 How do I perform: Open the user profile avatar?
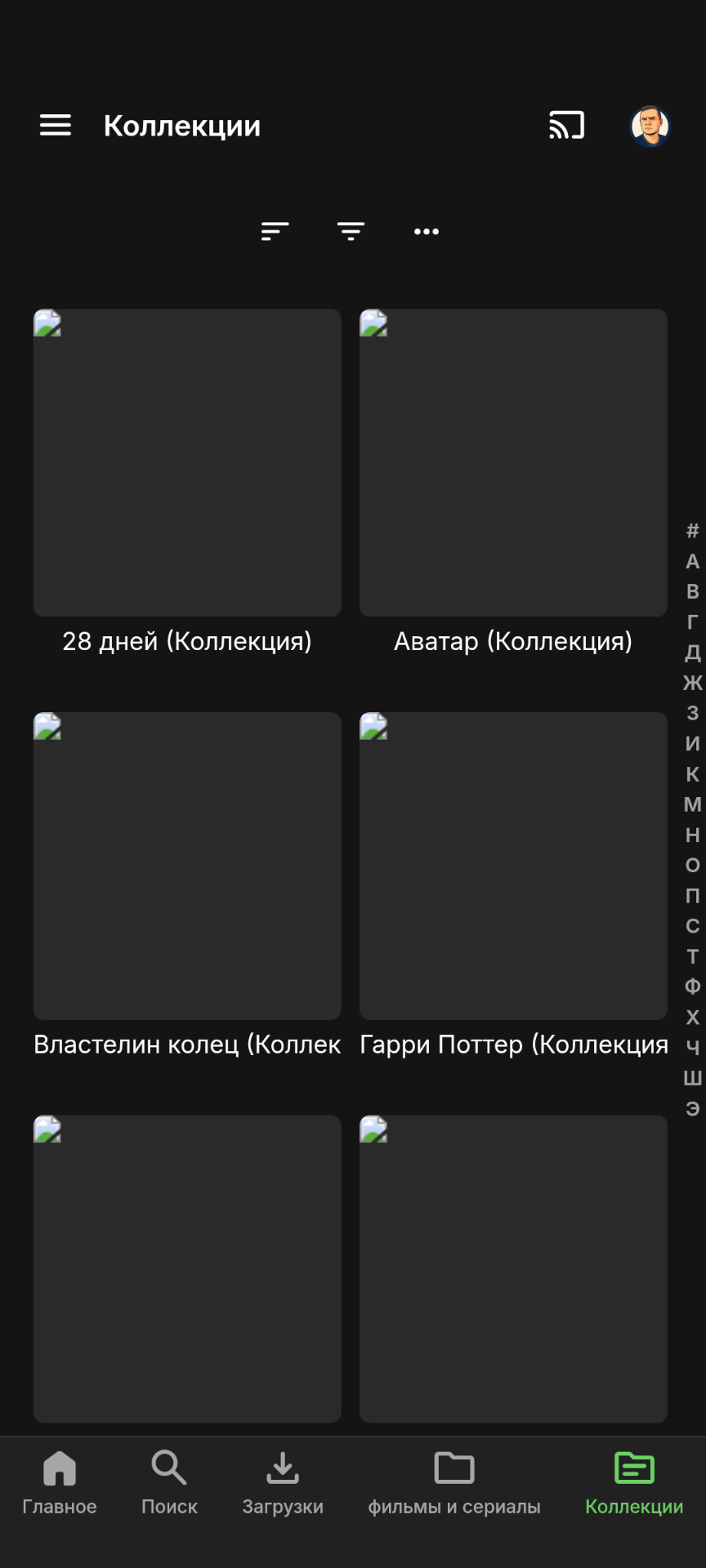[x=650, y=127]
